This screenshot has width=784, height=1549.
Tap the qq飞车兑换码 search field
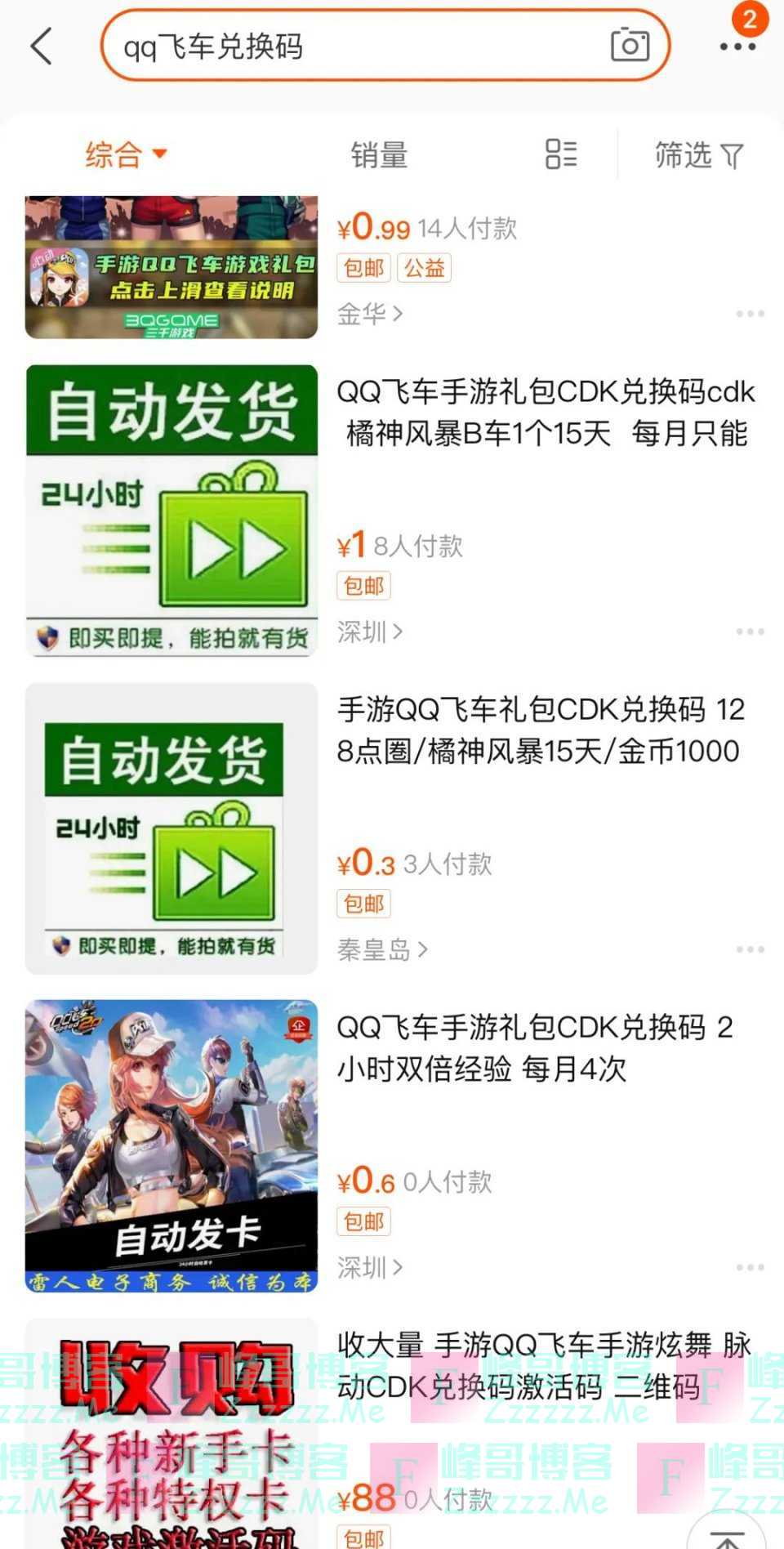click(x=351, y=47)
